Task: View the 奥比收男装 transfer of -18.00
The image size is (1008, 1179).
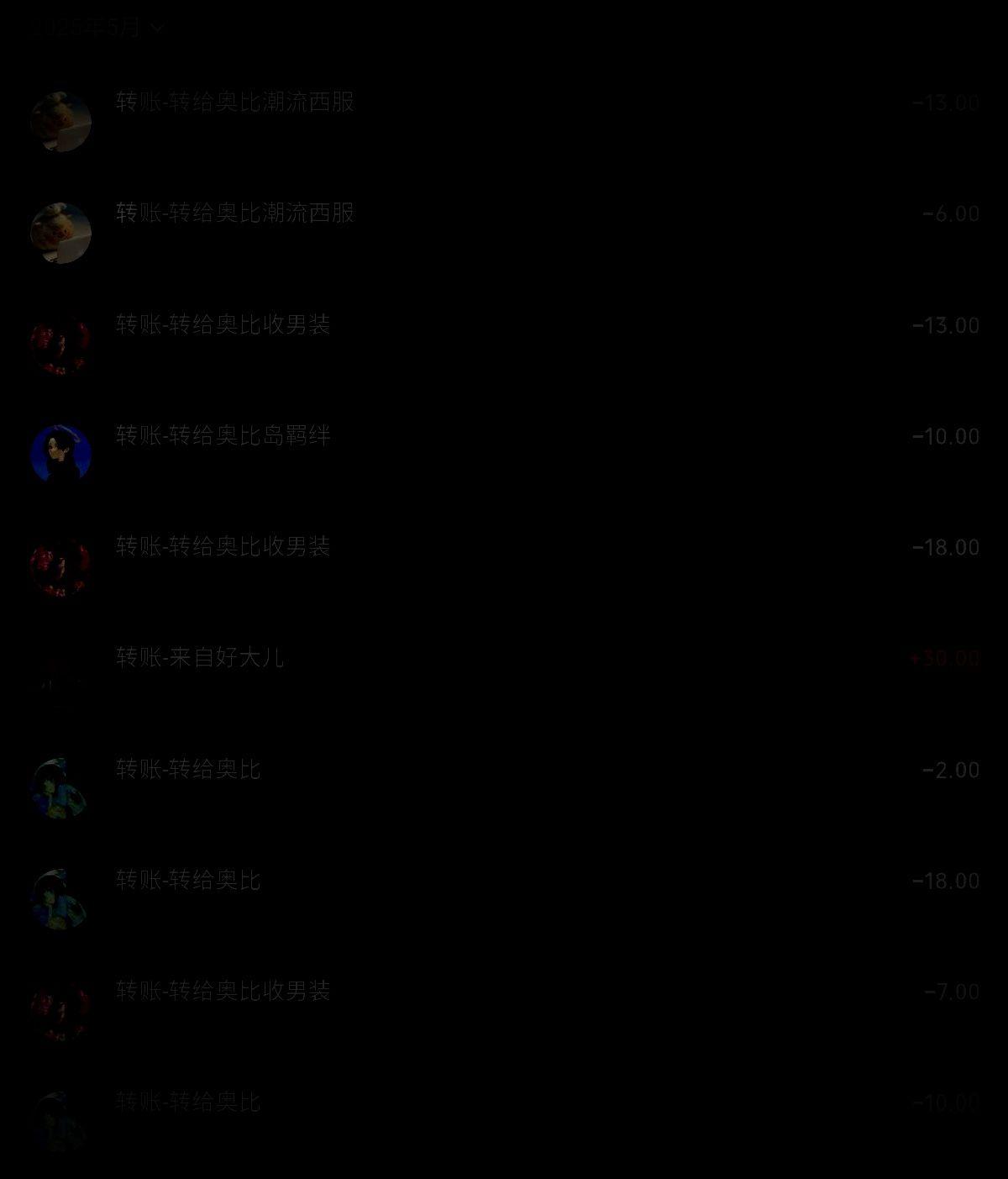Action: pyautogui.click(x=504, y=565)
